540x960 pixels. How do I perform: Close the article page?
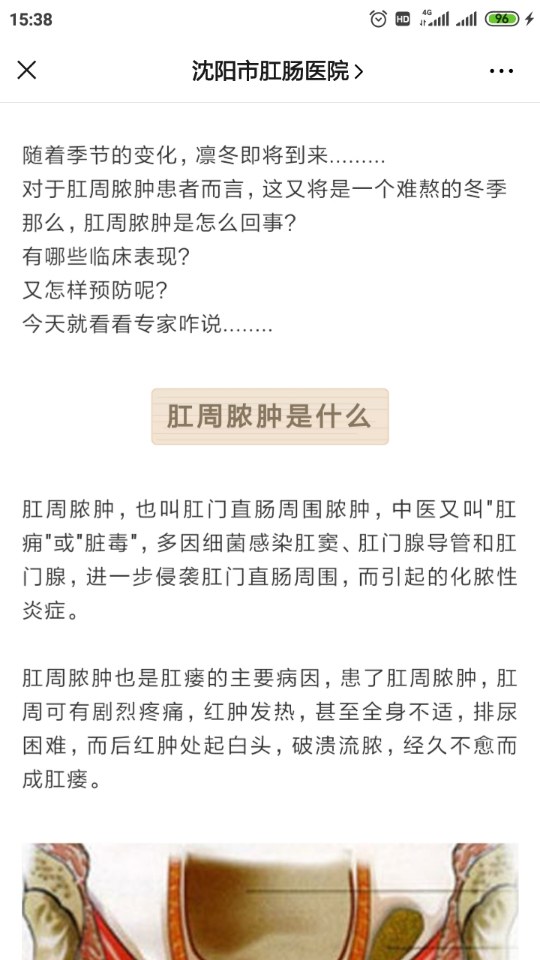pyautogui.click(x=27, y=70)
